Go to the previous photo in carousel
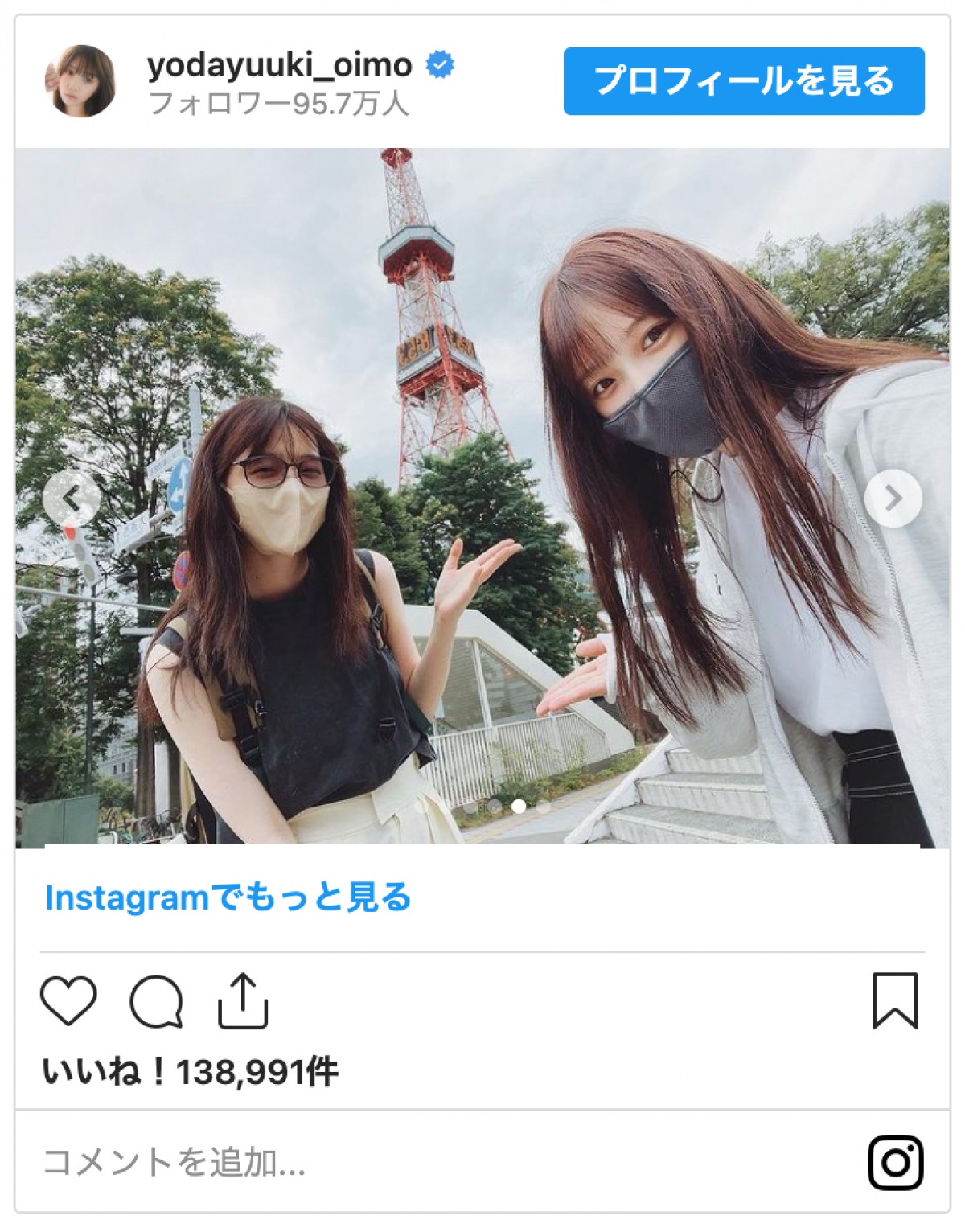965x1232 pixels. pos(72,499)
